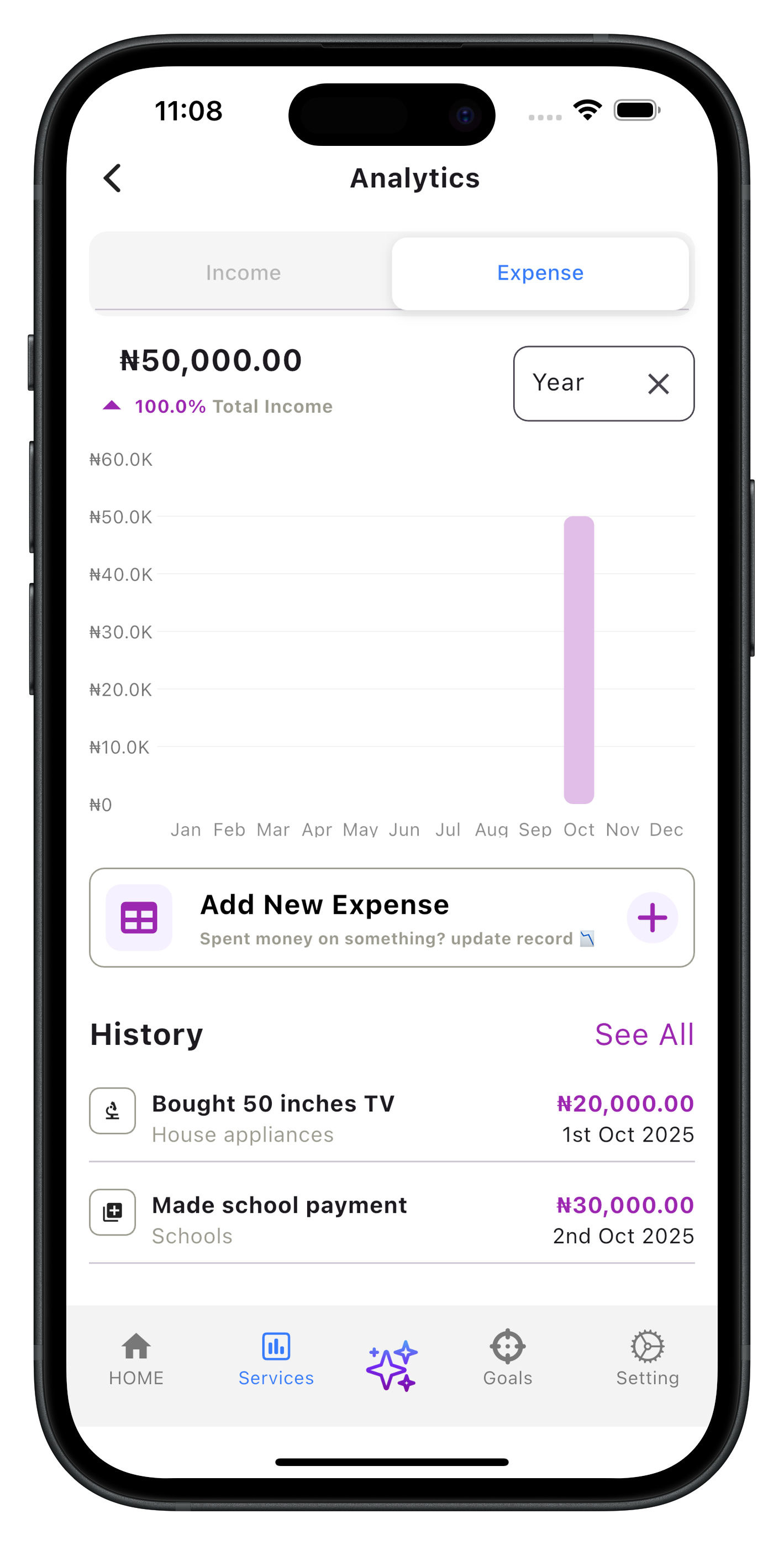Clear the Year filter with X
The width and height of the screenshot is (784, 1545).
click(658, 384)
